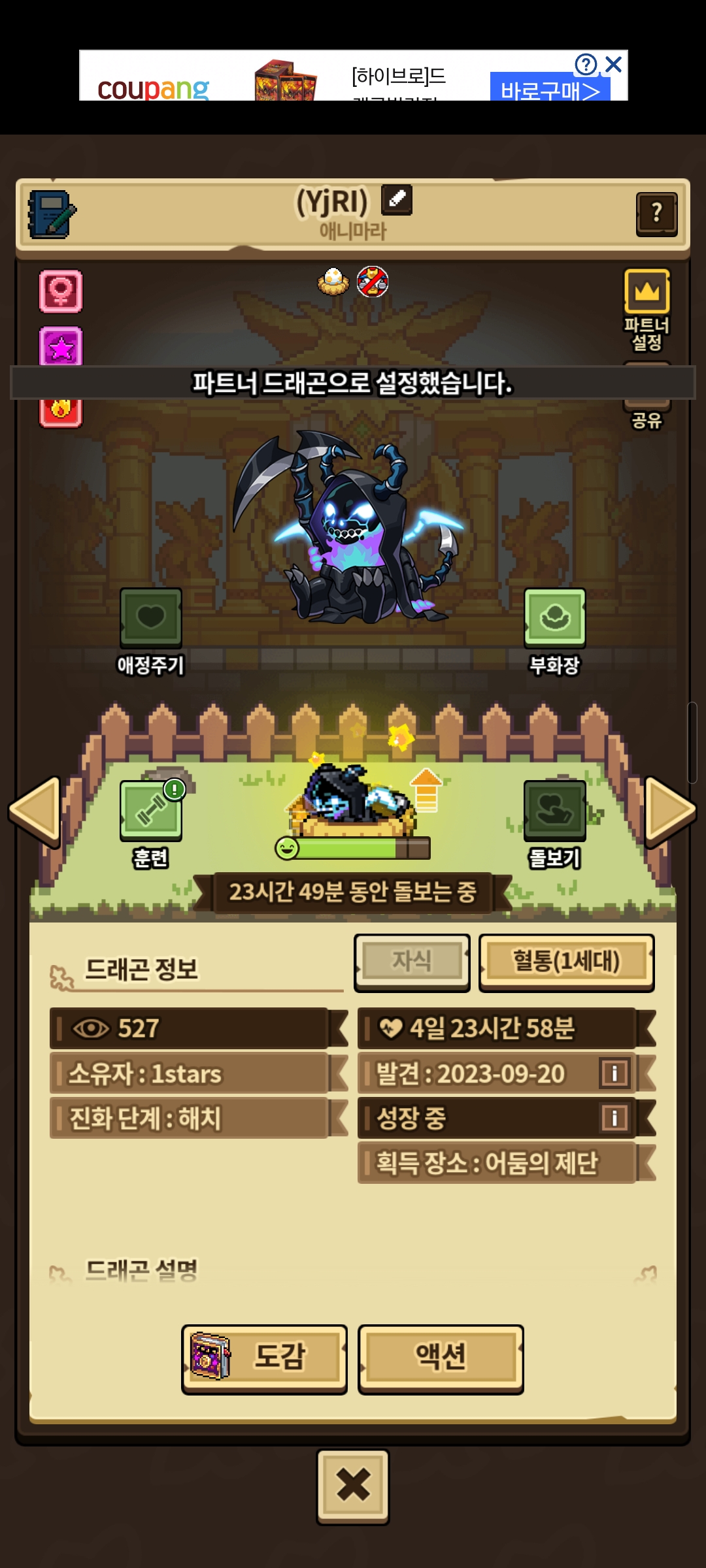Close the dragon detail panel
Image resolution: width=706 pixels, height=1568 pixels.
click(353, 1486)
